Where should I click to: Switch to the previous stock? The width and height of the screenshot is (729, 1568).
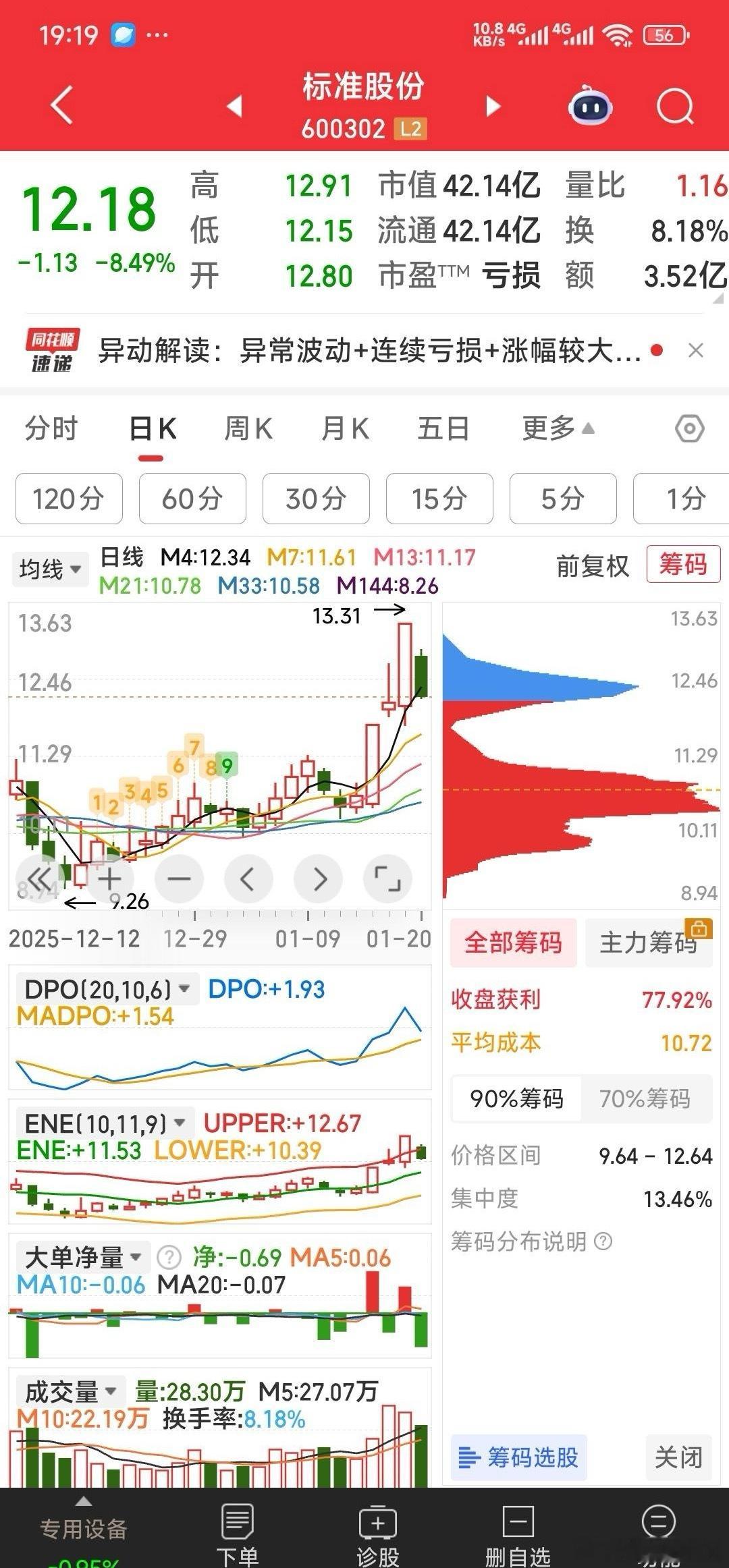click(234, 106)
